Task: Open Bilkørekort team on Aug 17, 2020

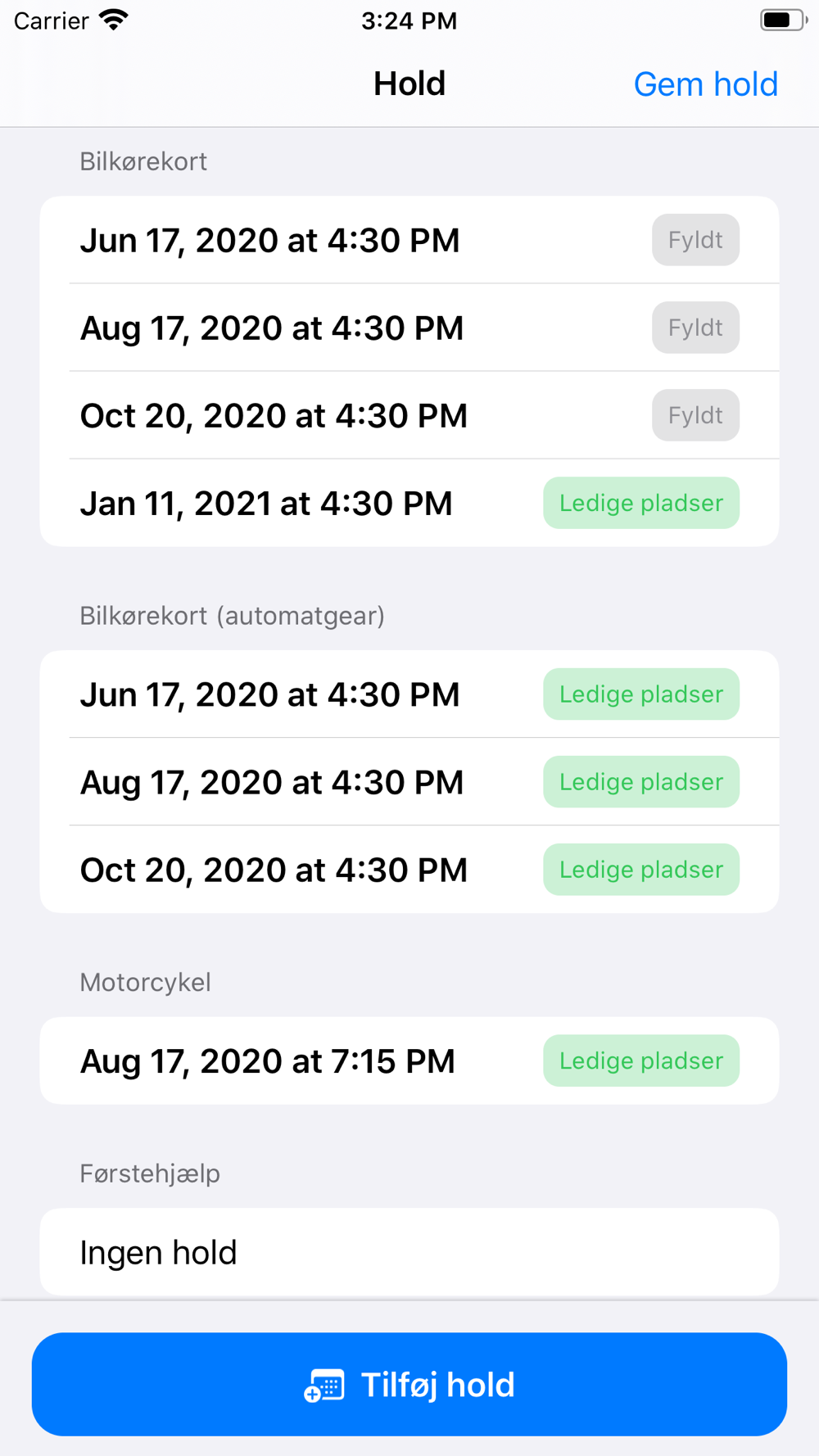Action: coord(409,328)
